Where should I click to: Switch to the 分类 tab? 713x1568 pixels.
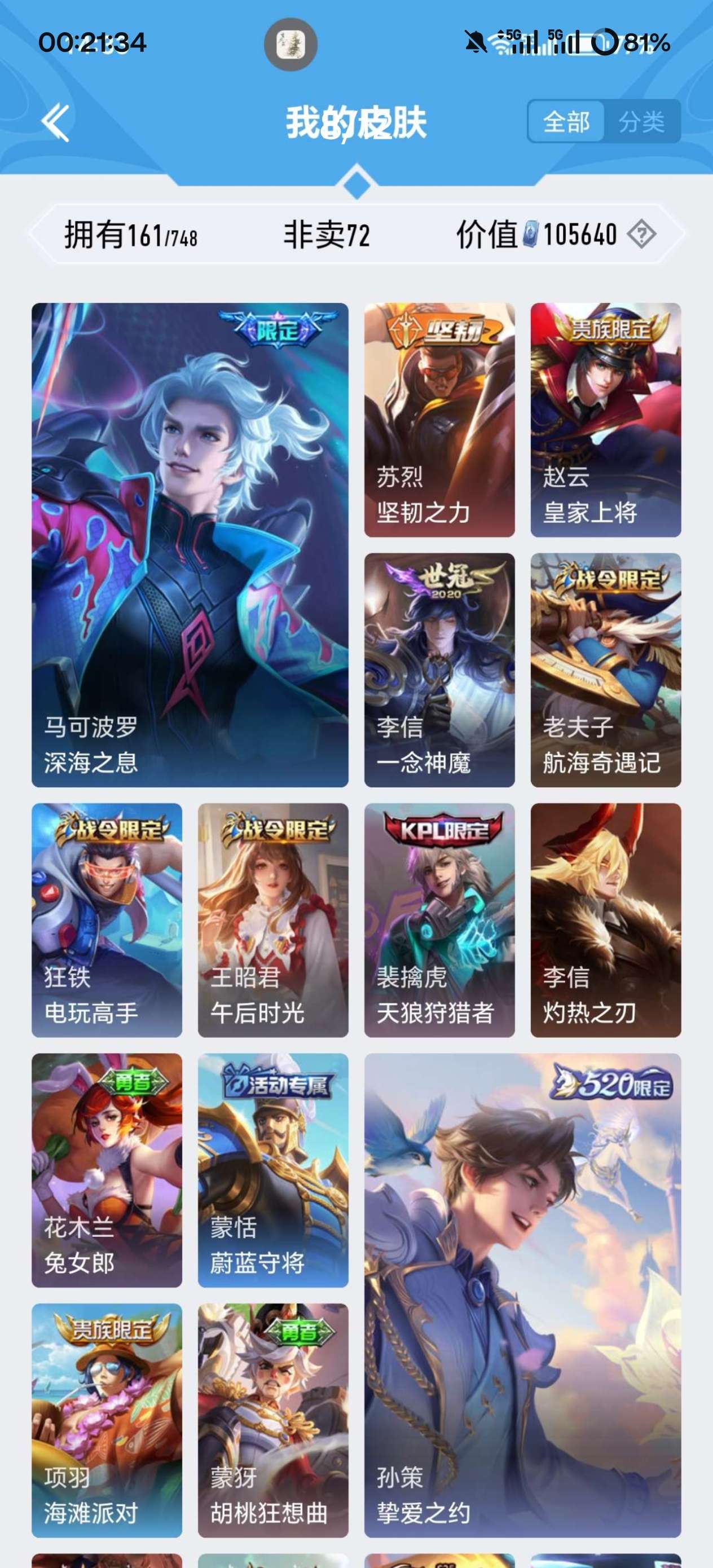641,122
